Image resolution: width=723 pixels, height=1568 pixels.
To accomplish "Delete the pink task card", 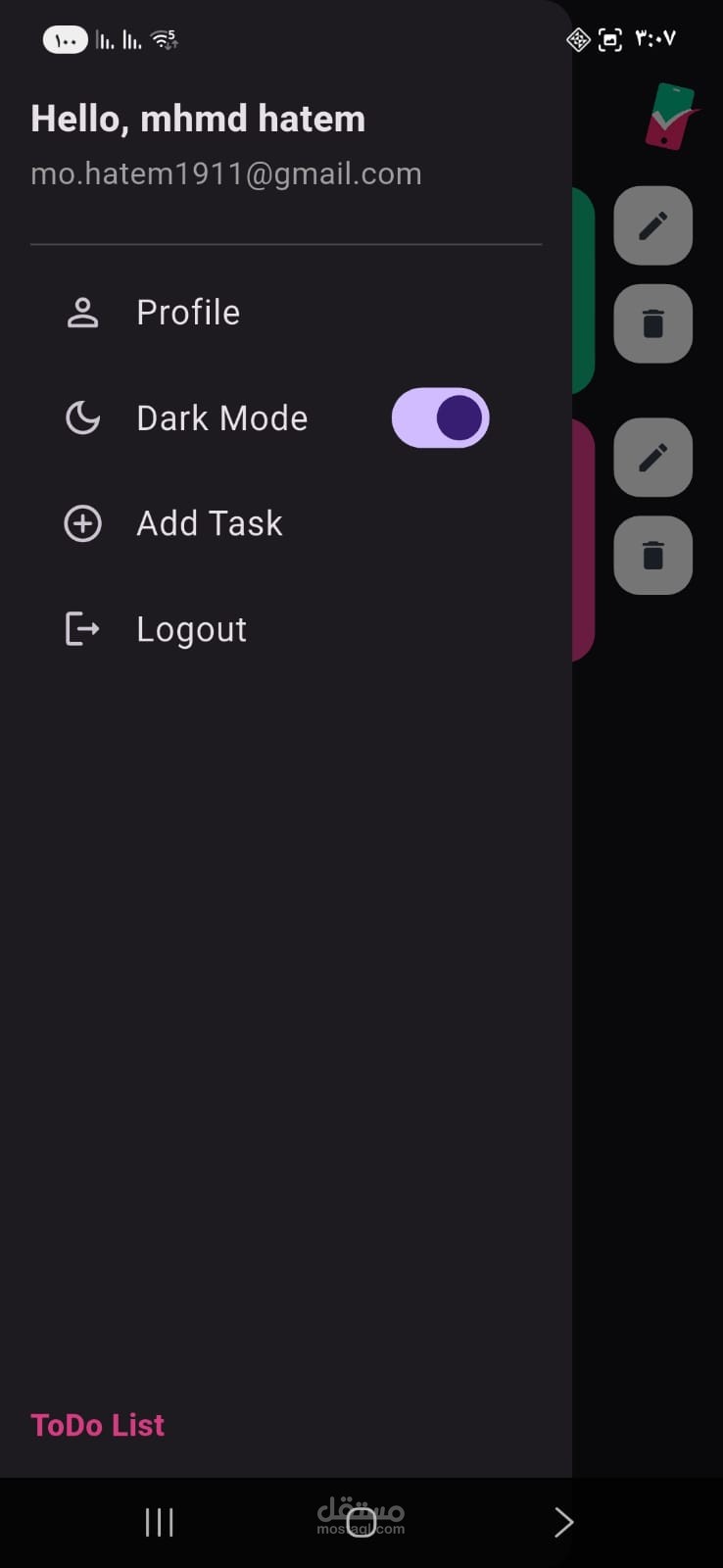I will pyautogui.click(x=652, y=556).
